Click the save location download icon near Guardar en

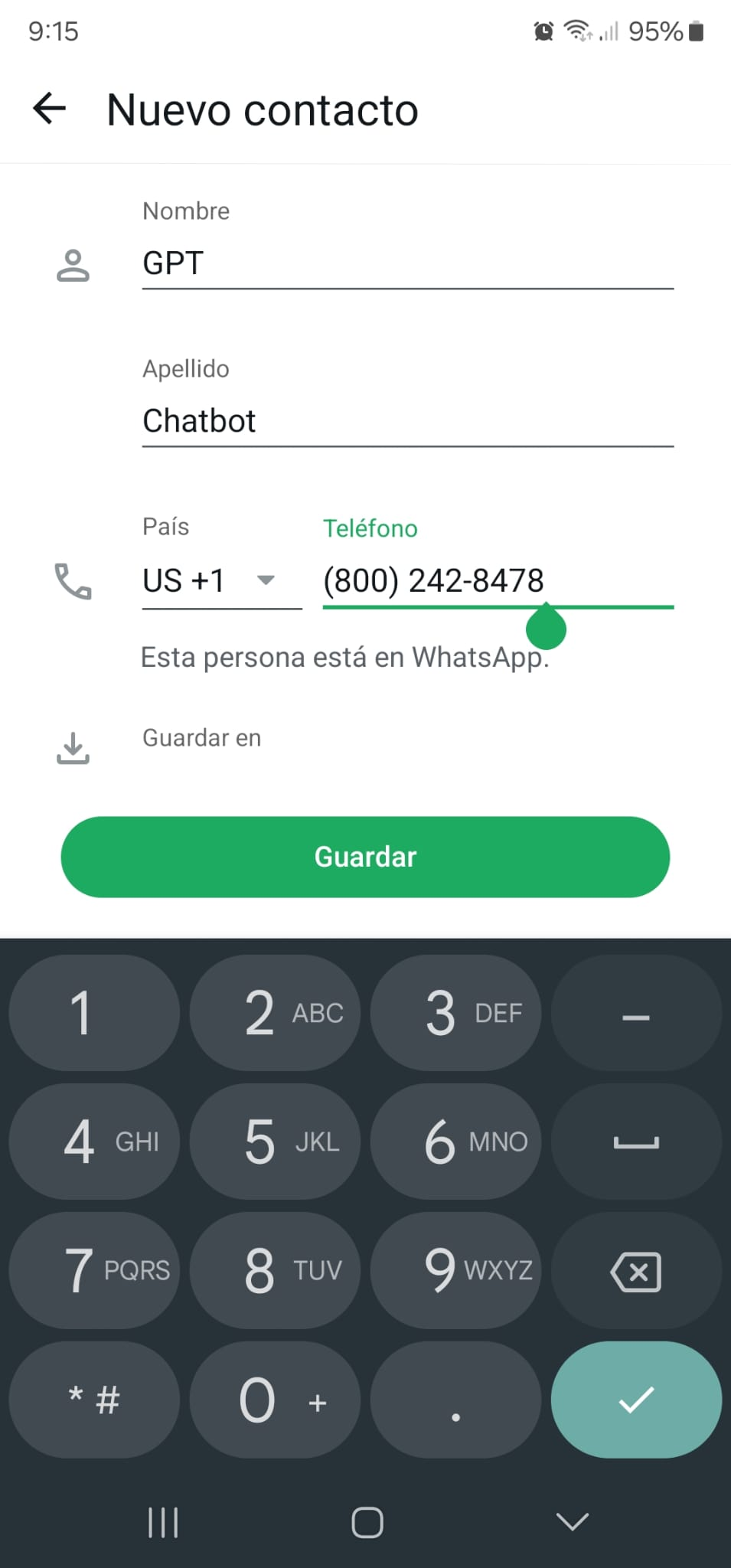tap(73, 746)
